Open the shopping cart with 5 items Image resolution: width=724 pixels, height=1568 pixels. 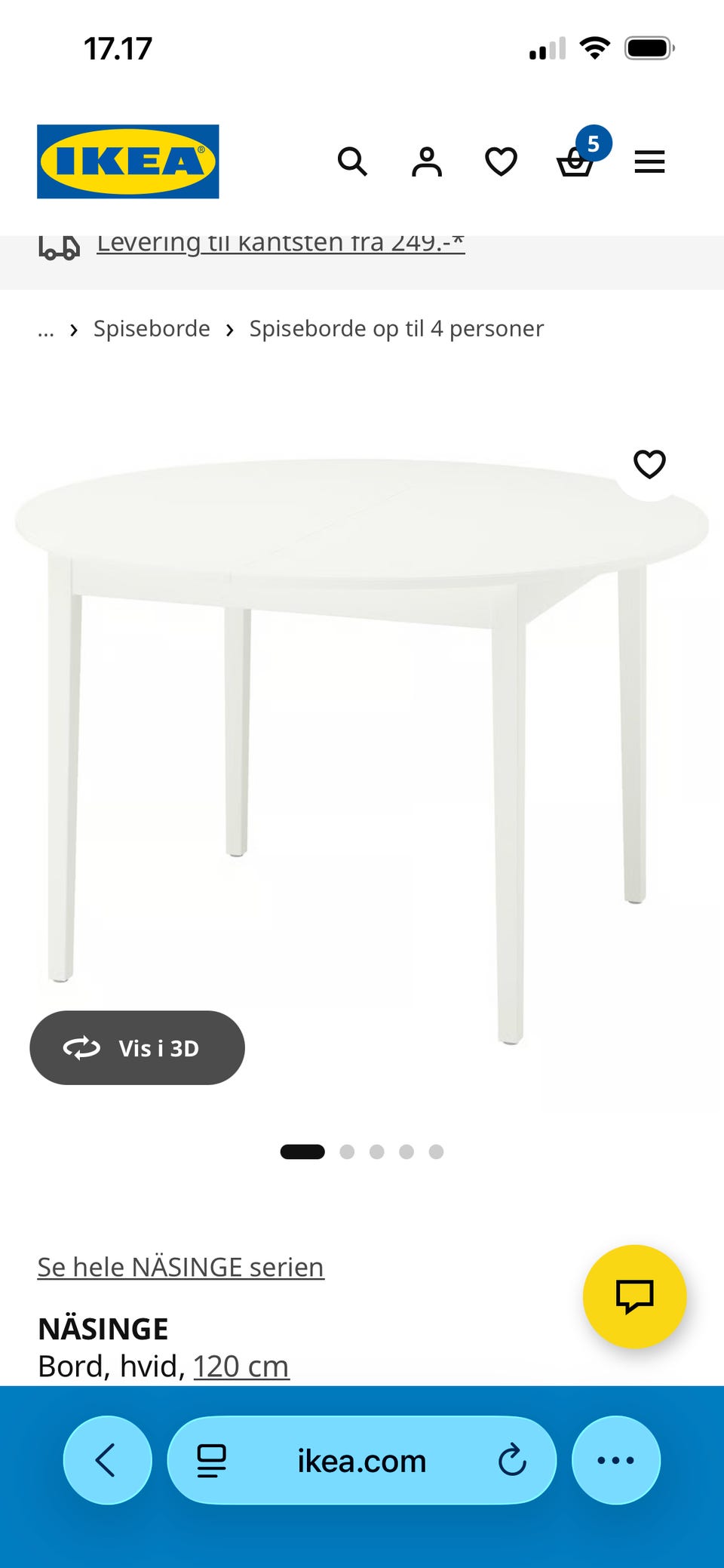(x=575, y=163)
